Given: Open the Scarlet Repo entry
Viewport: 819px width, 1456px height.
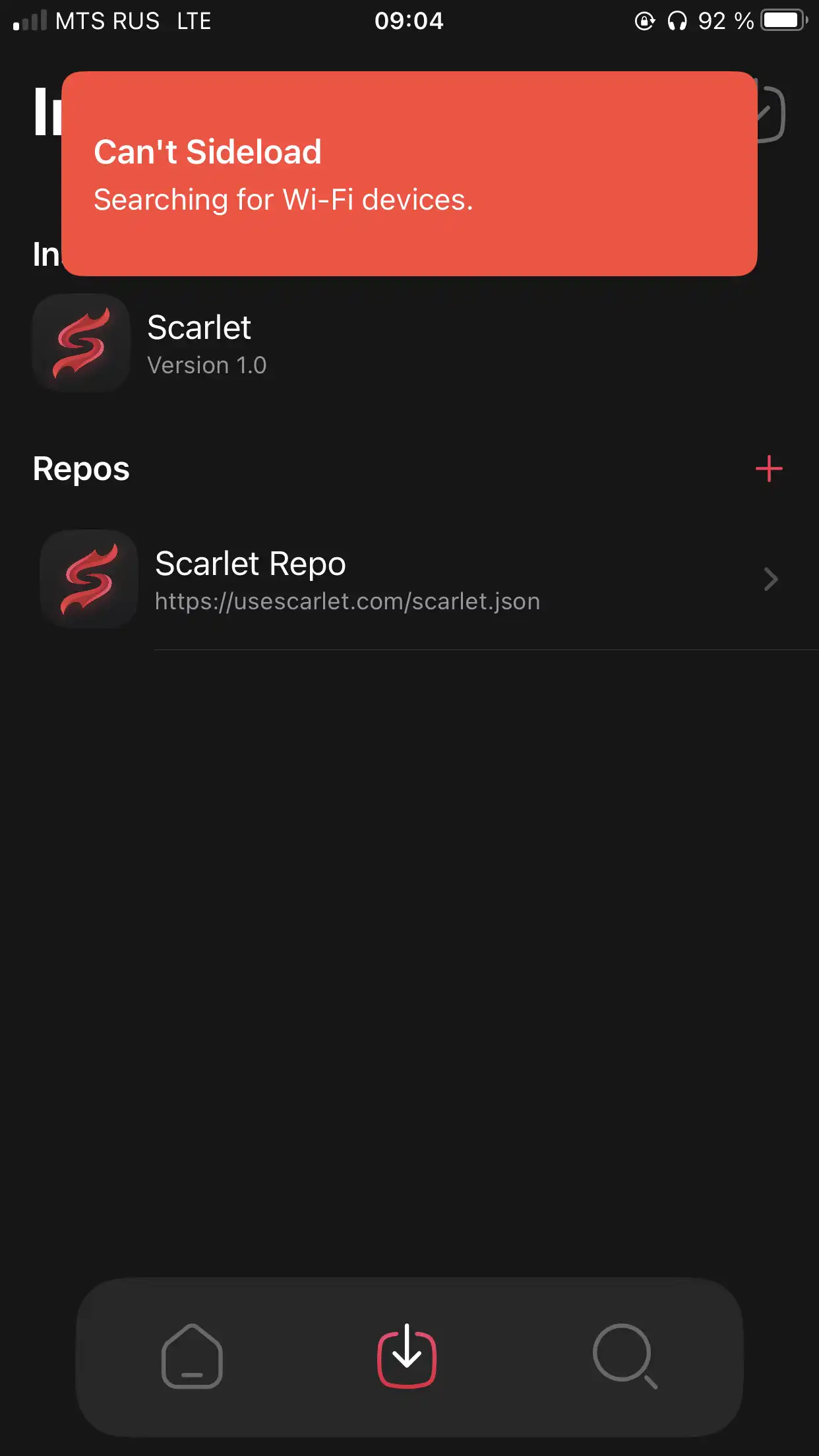Looking at the screenshot, I should (409, 580).
